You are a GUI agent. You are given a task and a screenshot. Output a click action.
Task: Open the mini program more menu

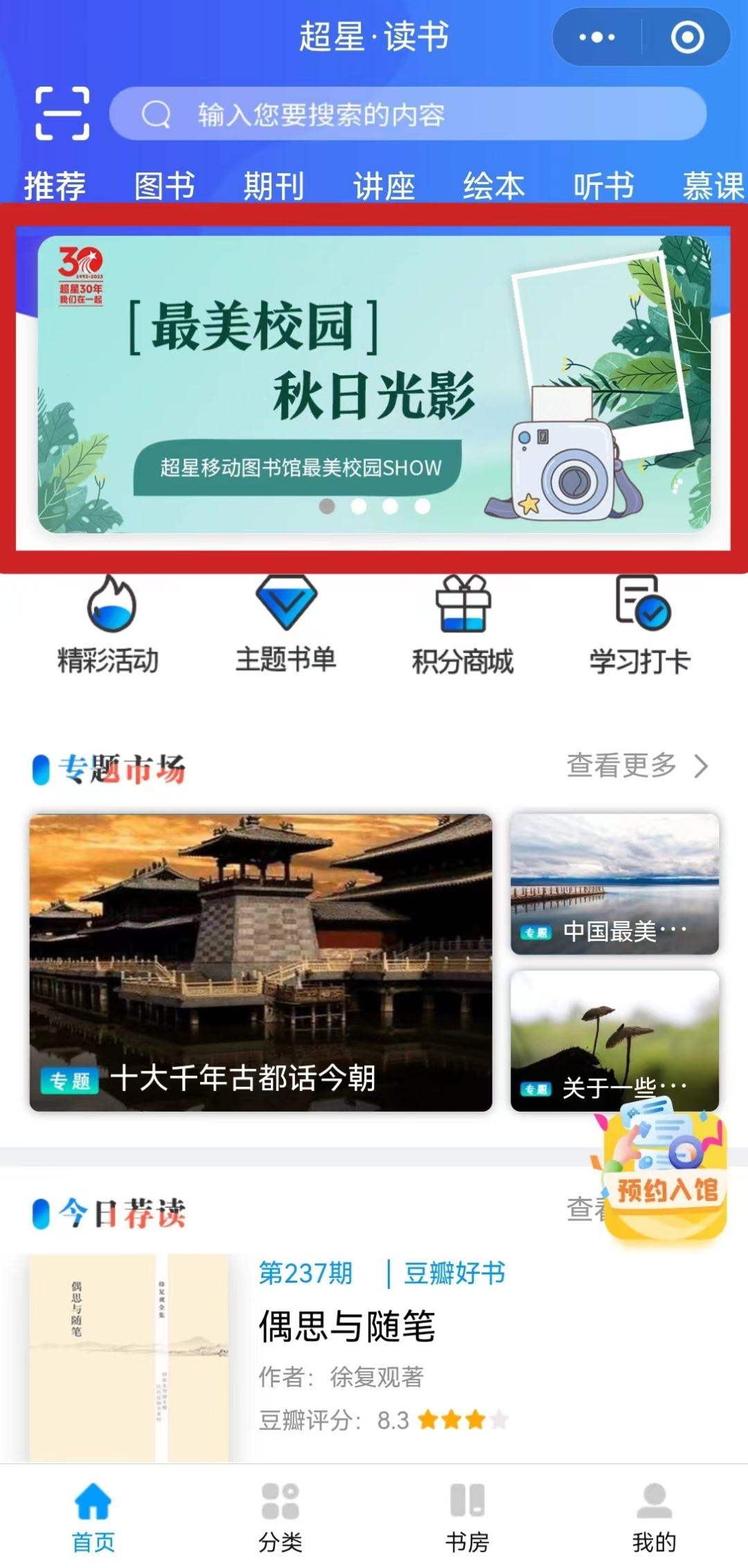[x=596, y=37]
